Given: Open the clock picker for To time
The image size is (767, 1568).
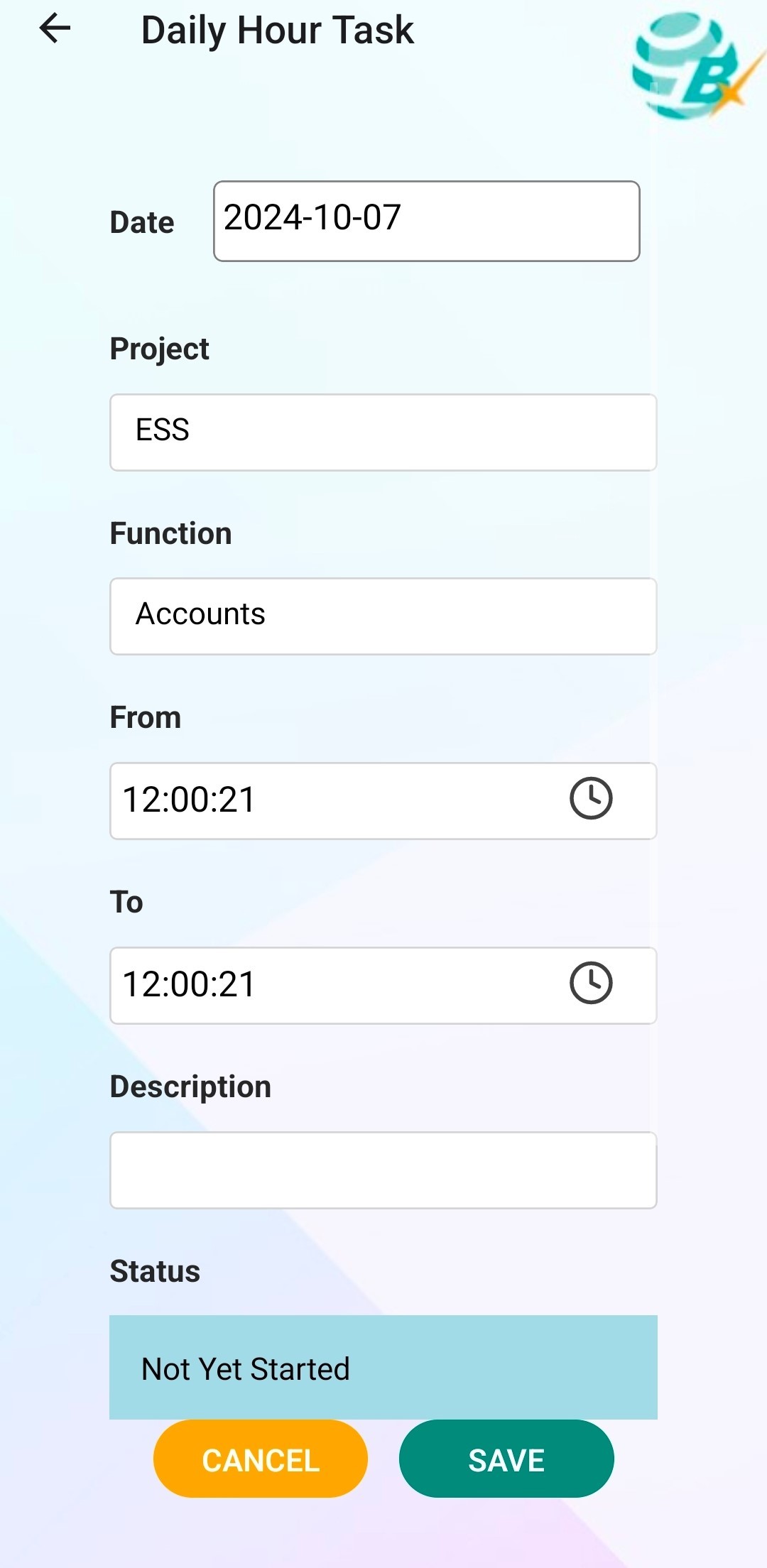Looking at the screenshot, I should (x=590, y=984).
